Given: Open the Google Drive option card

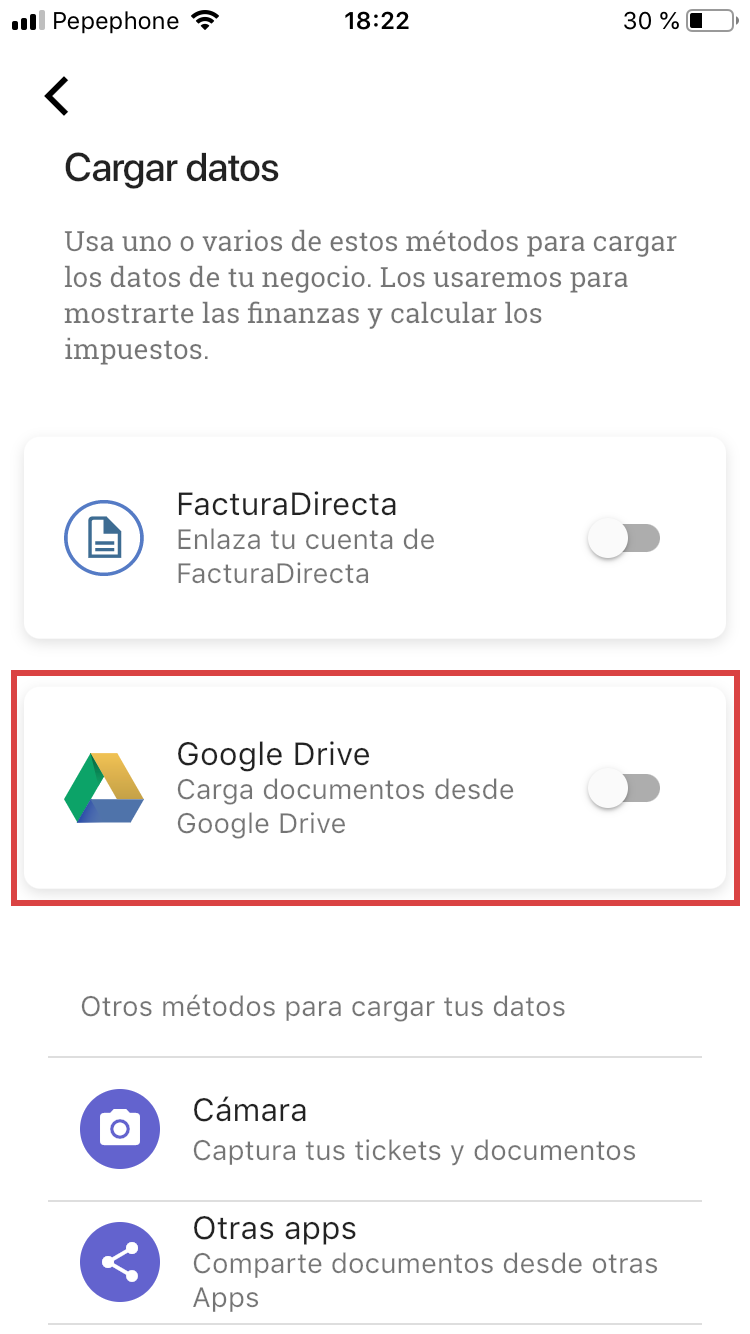Looking at the screenshot, I should click(x=375, y=788).
